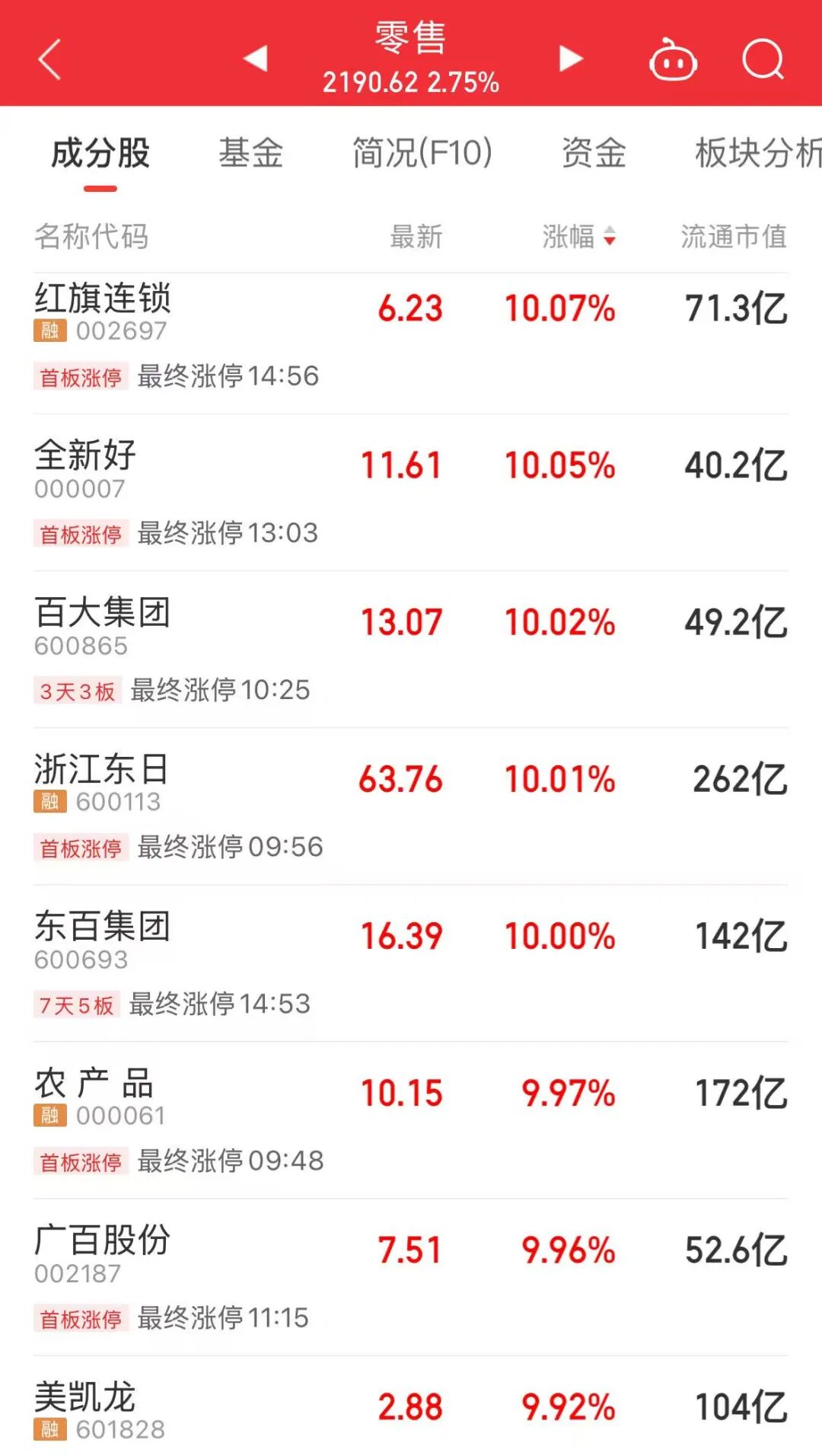Viewport: 822px width, 1456px height.
Task: Open the robot assistant icon
Action: pos(673,59)
